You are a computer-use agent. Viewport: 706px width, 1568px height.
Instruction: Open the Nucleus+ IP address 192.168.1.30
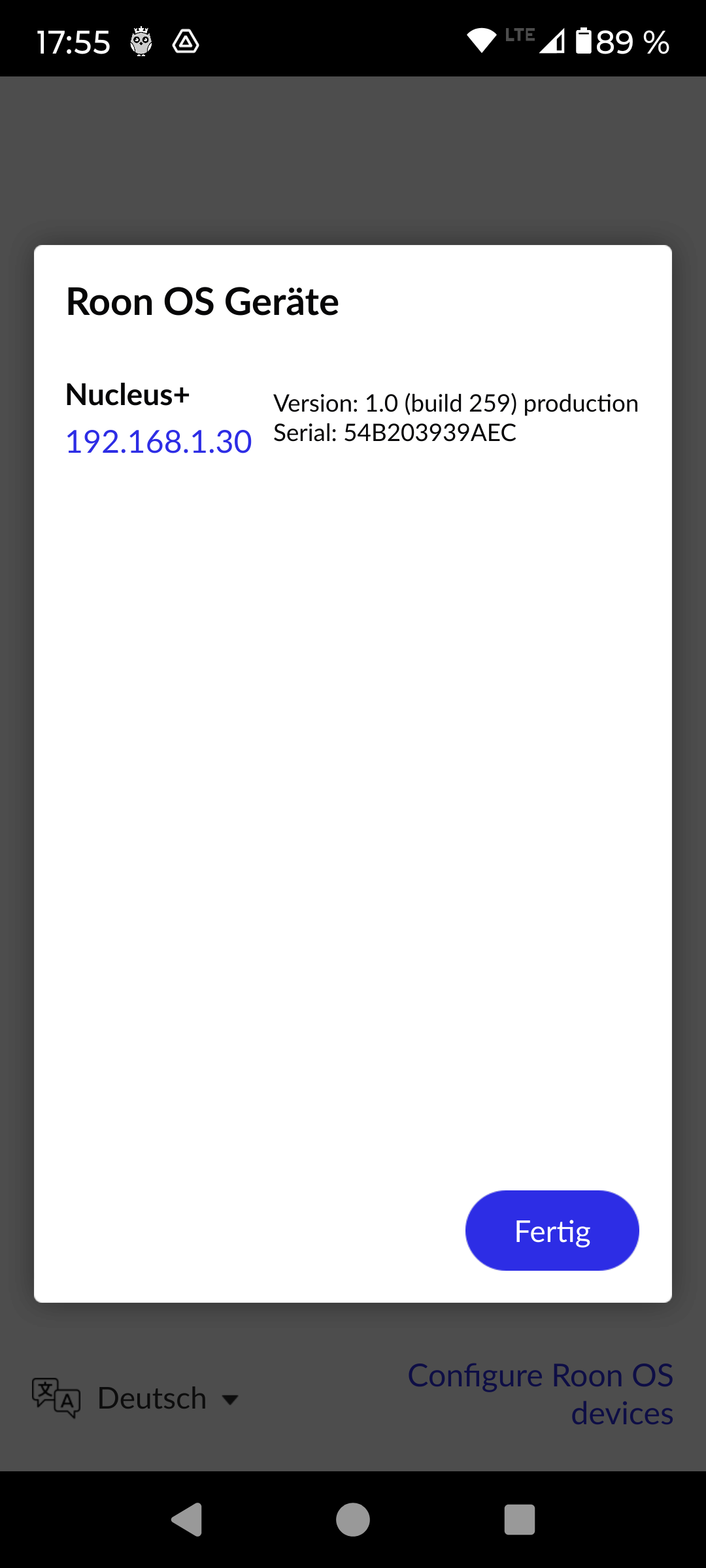pyautogui.click(x=159, y=442)
